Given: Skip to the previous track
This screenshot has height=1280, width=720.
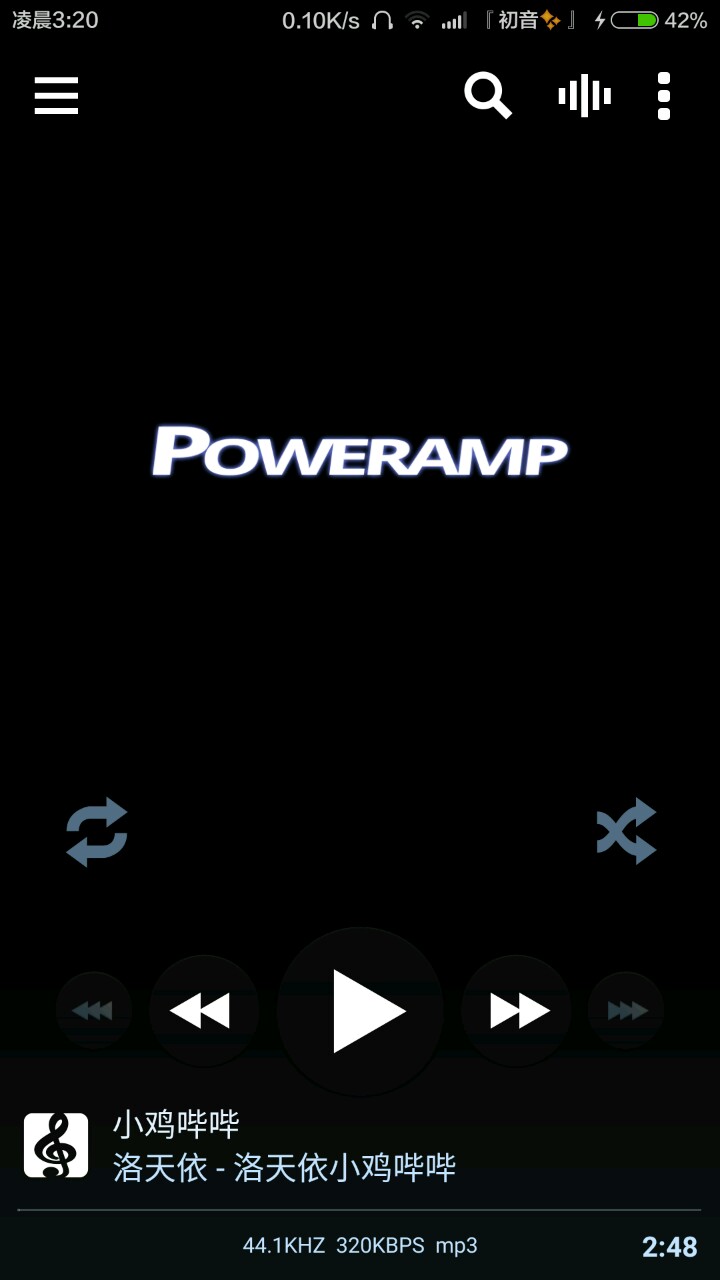Looking at the screenshot, I should (x=203, y=1011).
